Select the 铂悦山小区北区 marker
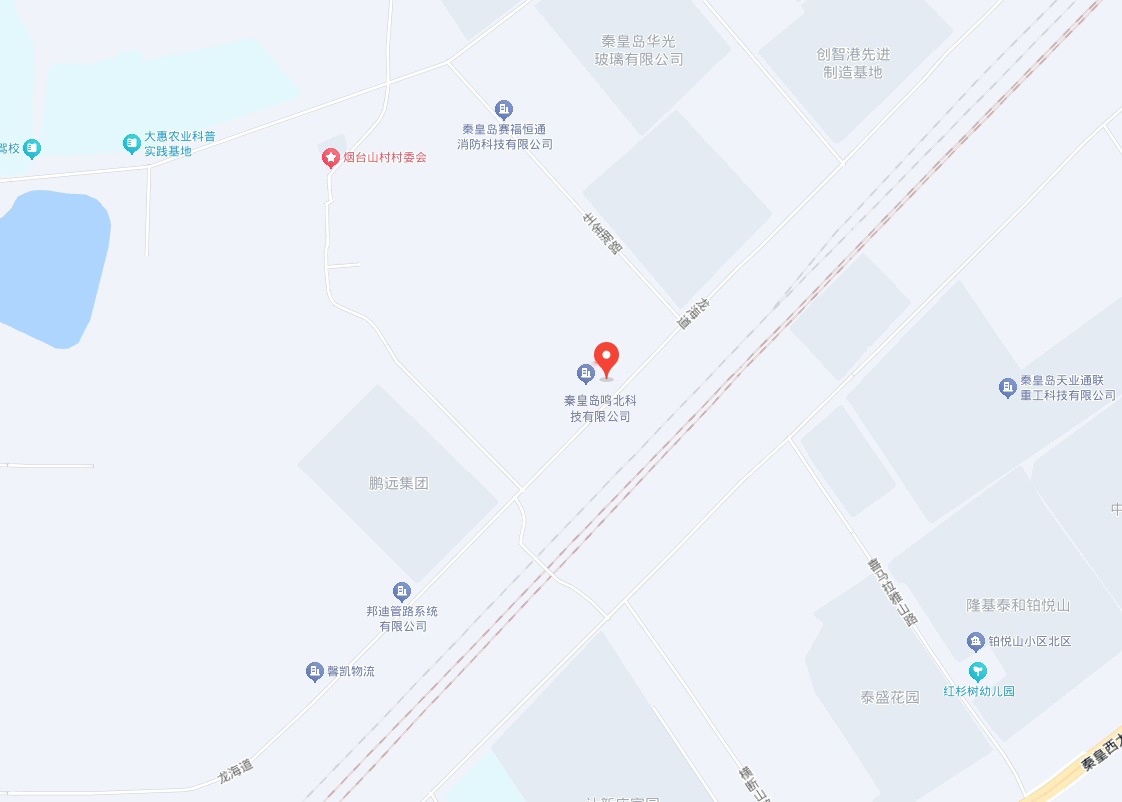This screenshot has width=1122, height=802. [x=976, y=641]
